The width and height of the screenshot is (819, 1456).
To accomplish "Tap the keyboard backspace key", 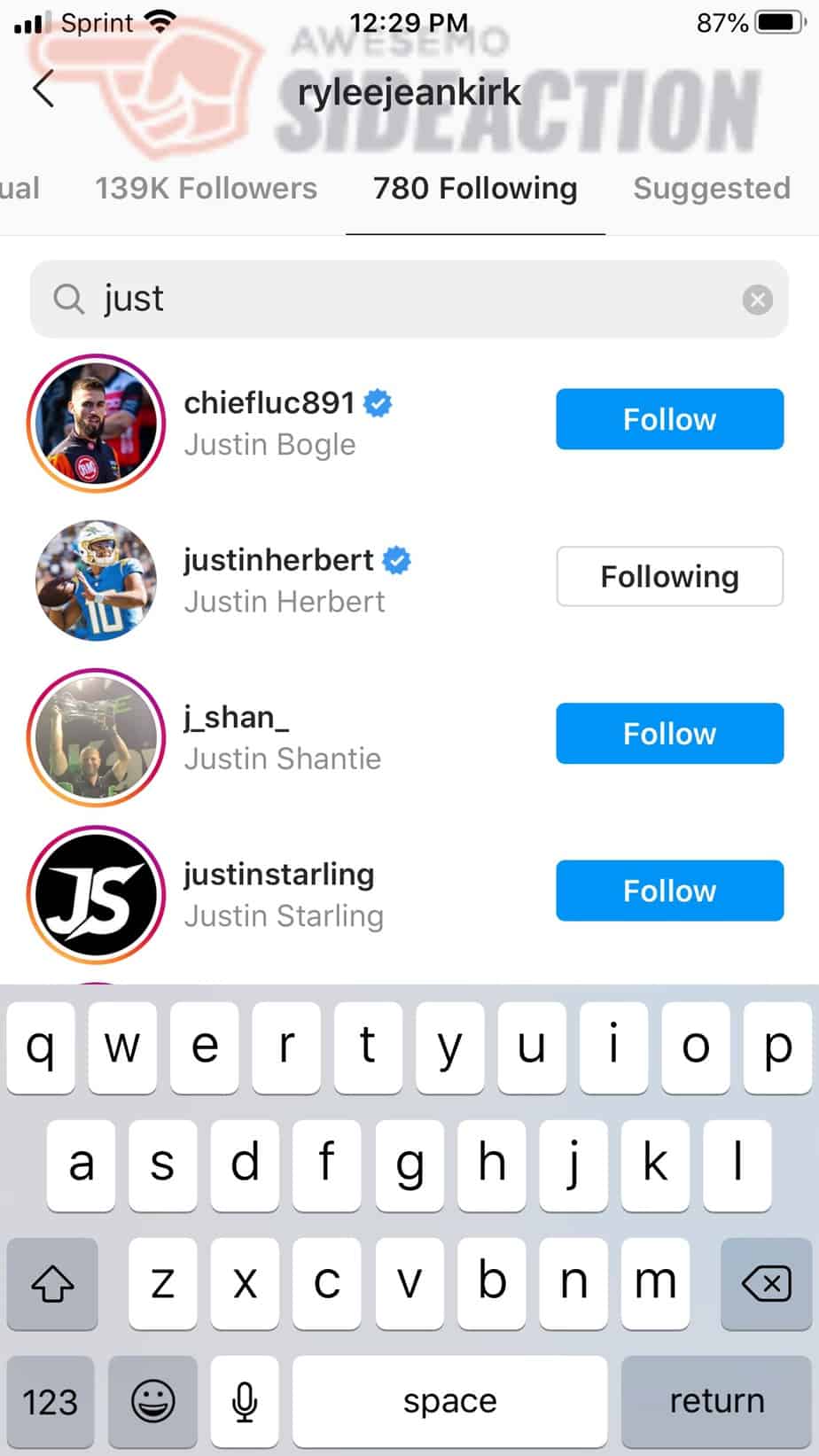I will point(765,1282).
